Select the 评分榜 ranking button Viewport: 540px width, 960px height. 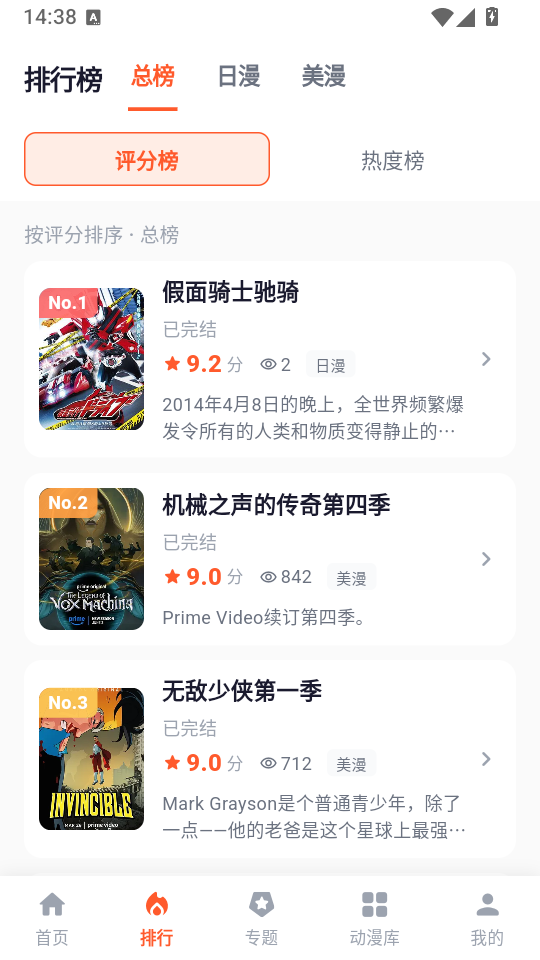[x=147, y=159]
